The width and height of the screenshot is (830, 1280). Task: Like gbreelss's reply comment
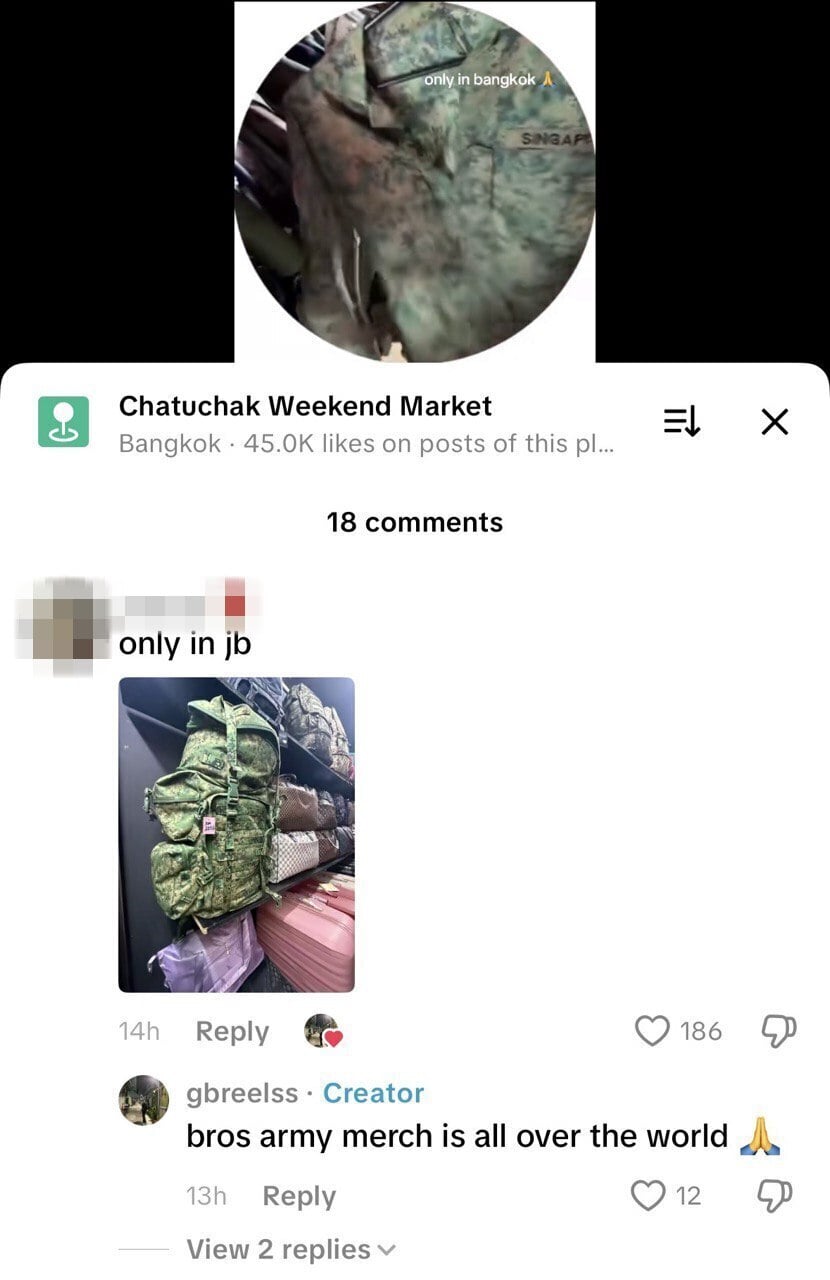coord(650,1195)
